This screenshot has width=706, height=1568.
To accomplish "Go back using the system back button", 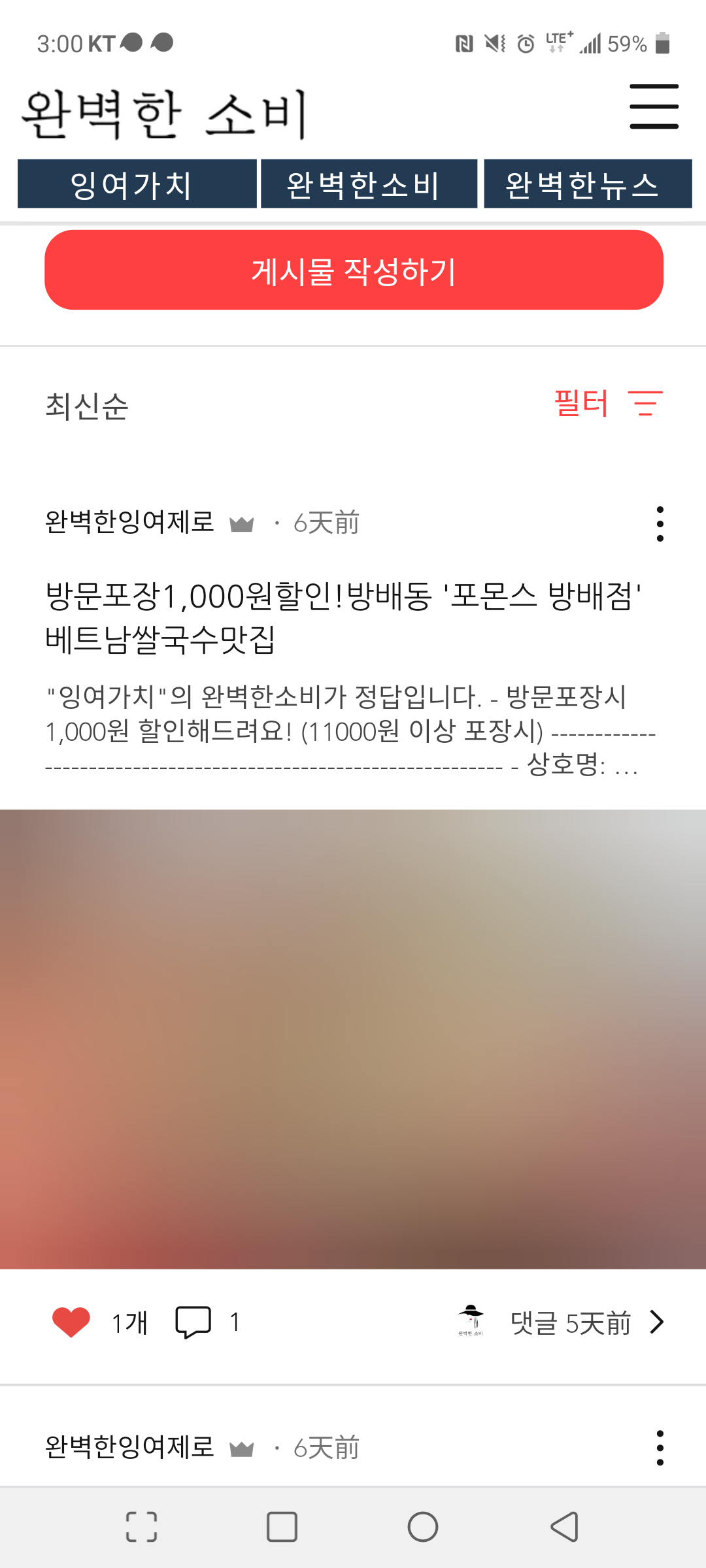I will coord(564,1527).
